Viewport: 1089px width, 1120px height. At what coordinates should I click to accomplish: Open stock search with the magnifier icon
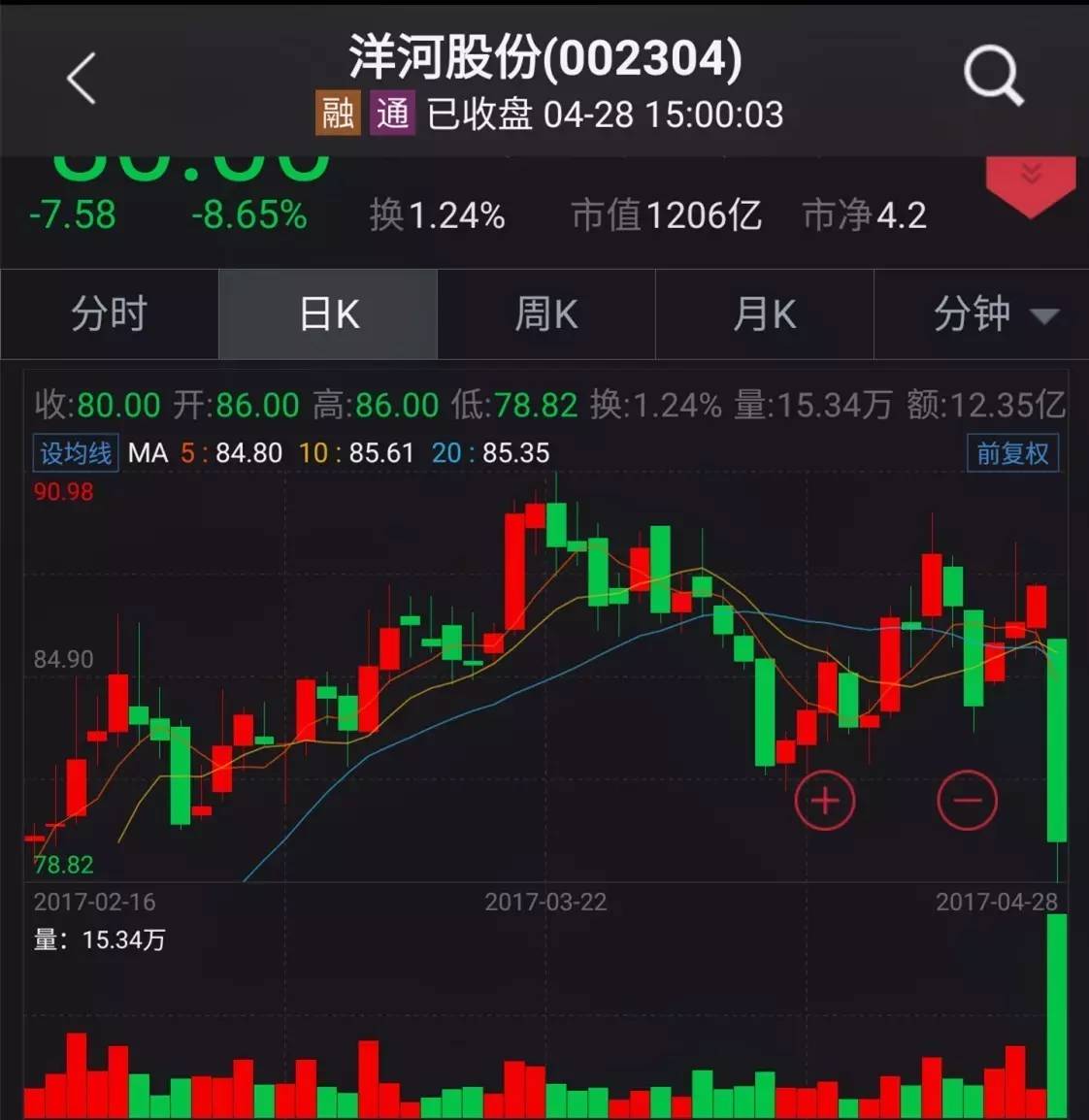pyautogui.click(x=993, y=75)
